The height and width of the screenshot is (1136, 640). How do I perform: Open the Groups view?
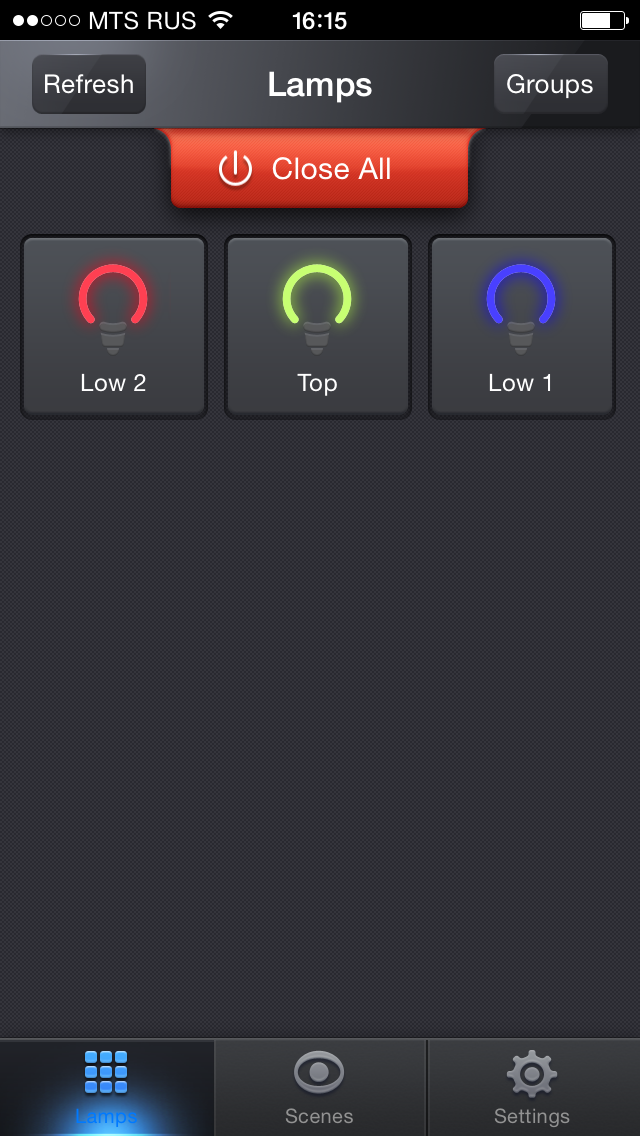[550, 84]
